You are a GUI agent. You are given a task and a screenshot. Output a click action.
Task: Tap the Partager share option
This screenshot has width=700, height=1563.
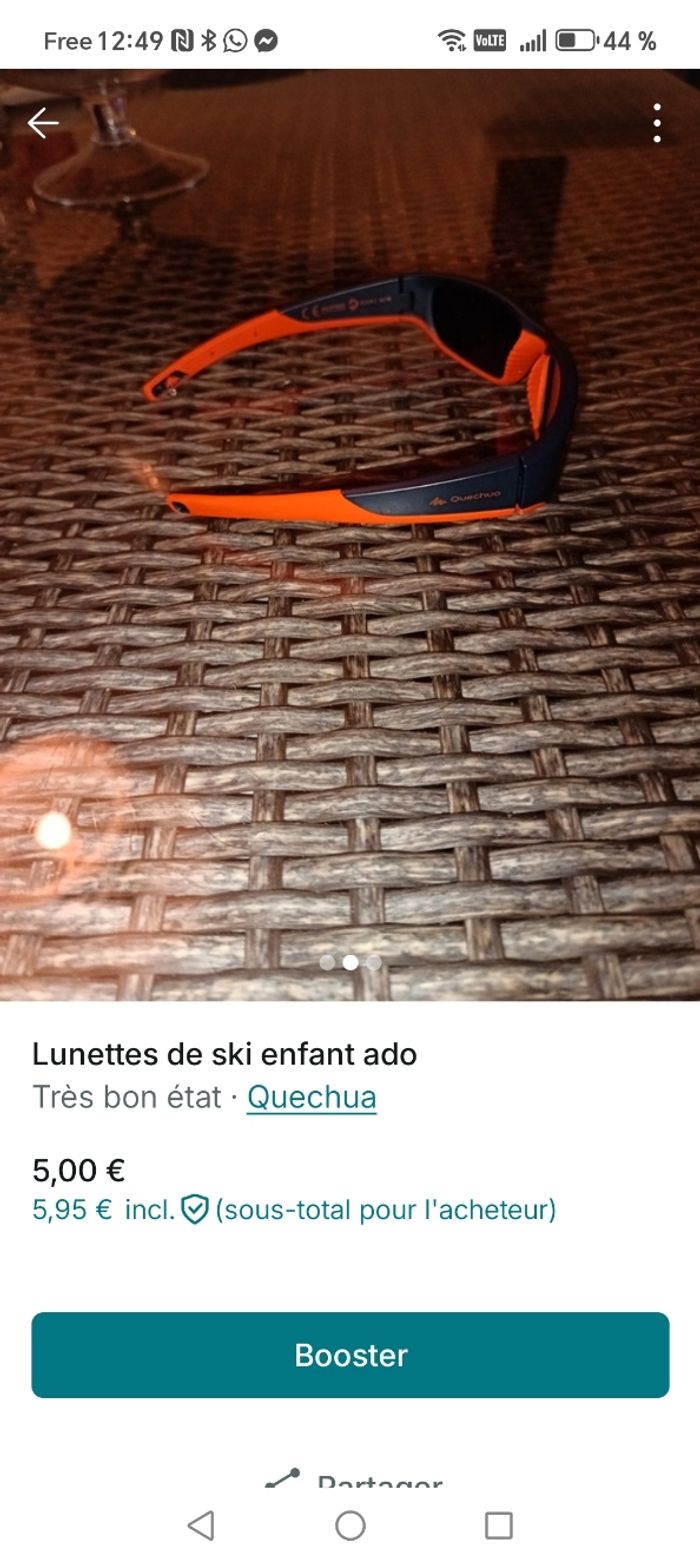coord(355,1480)
